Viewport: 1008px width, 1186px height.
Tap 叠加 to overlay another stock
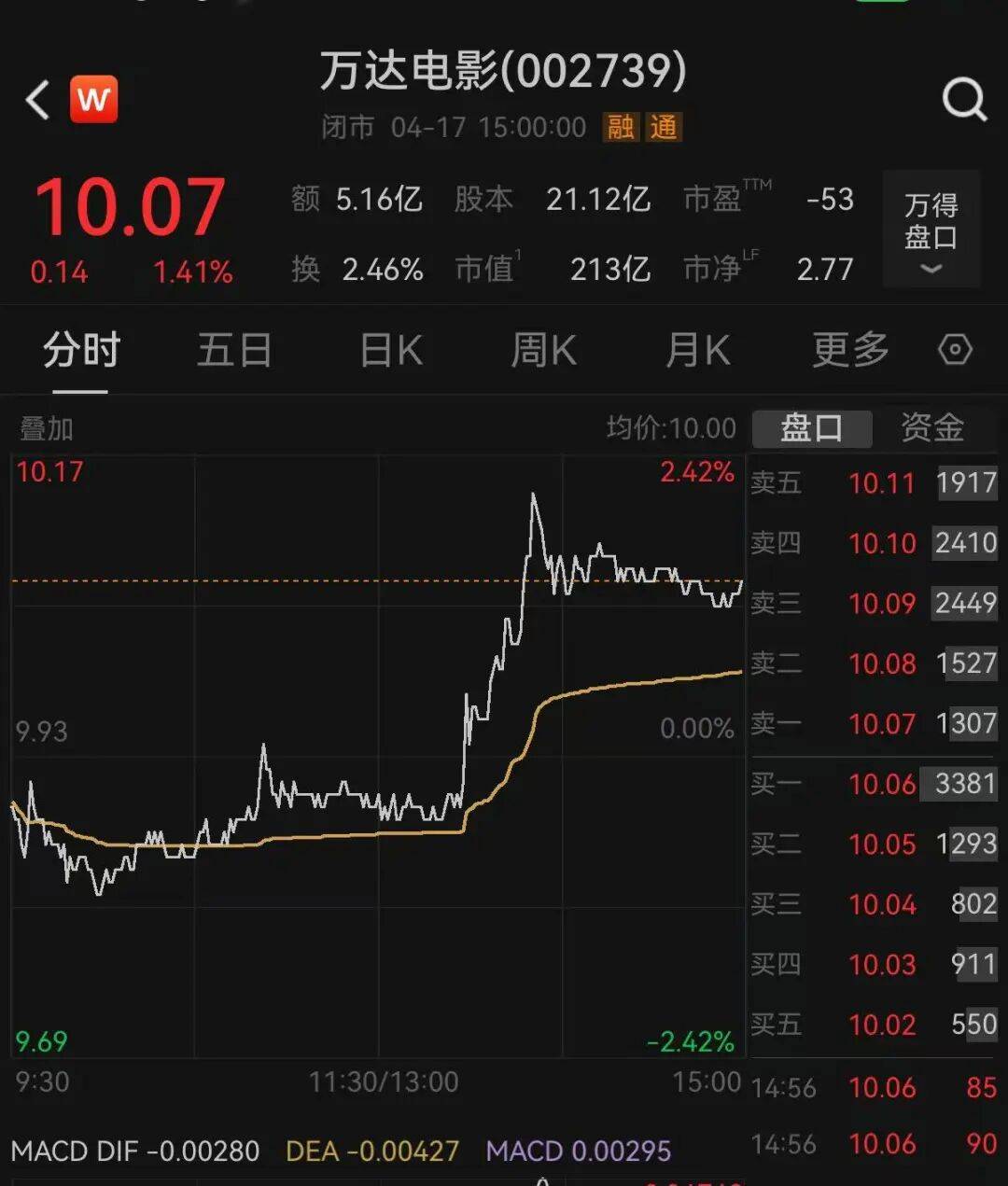point(47,429)
